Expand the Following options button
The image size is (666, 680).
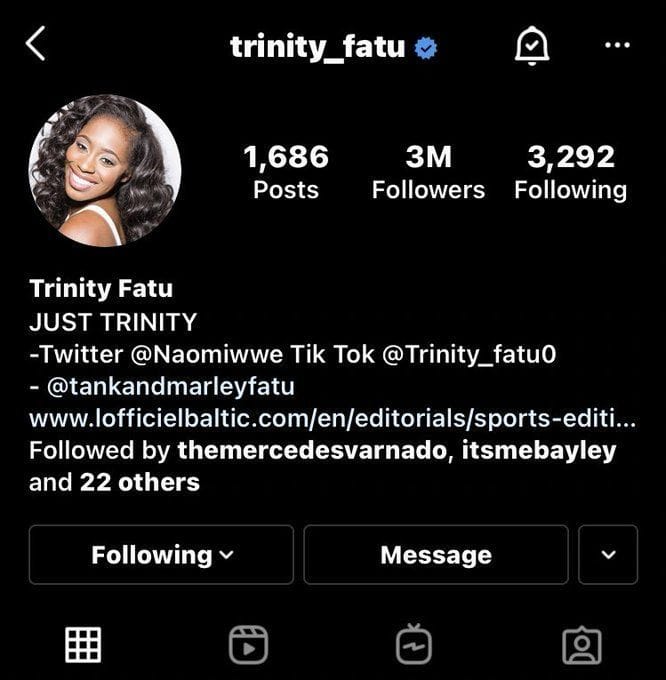click(161, 555)
